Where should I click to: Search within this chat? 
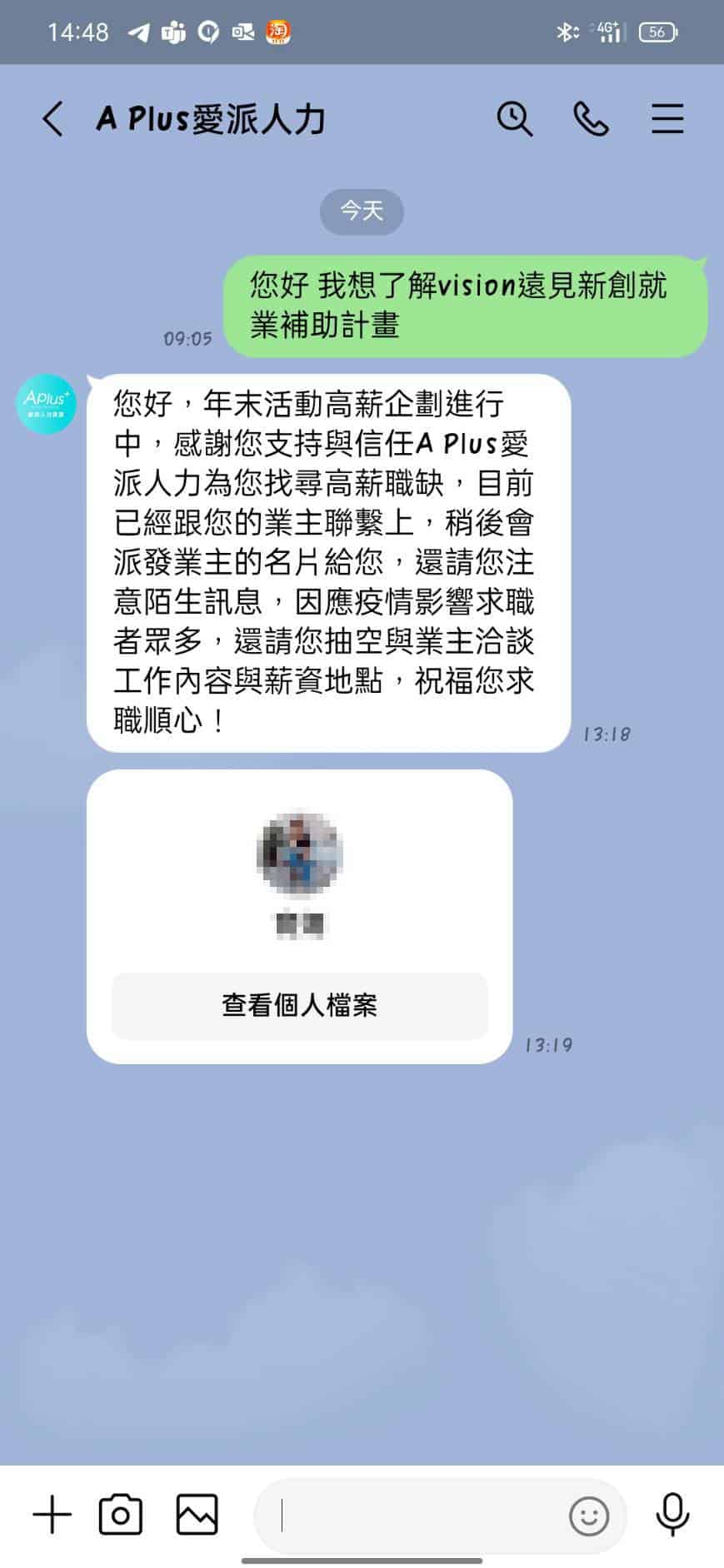514,119
